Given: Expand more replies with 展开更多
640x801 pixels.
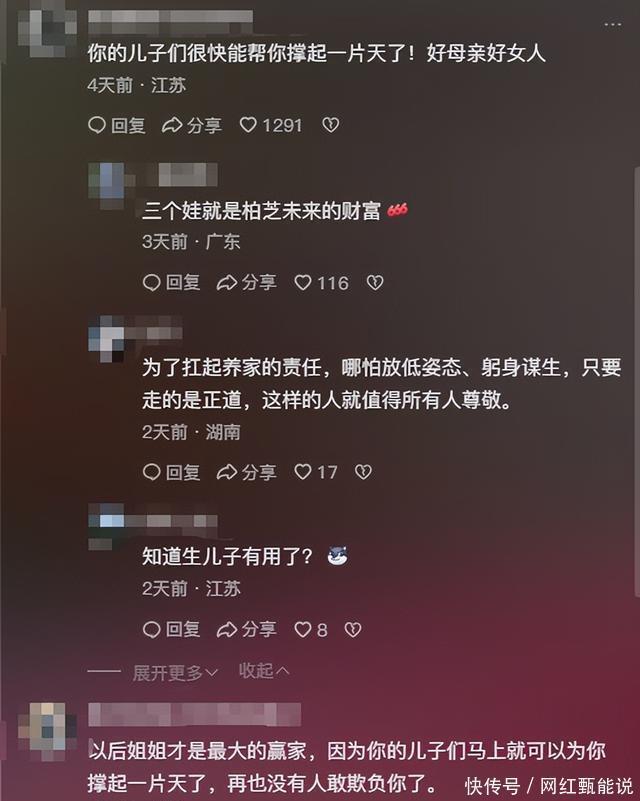Looking at the screenshot, I should point(175,672).
